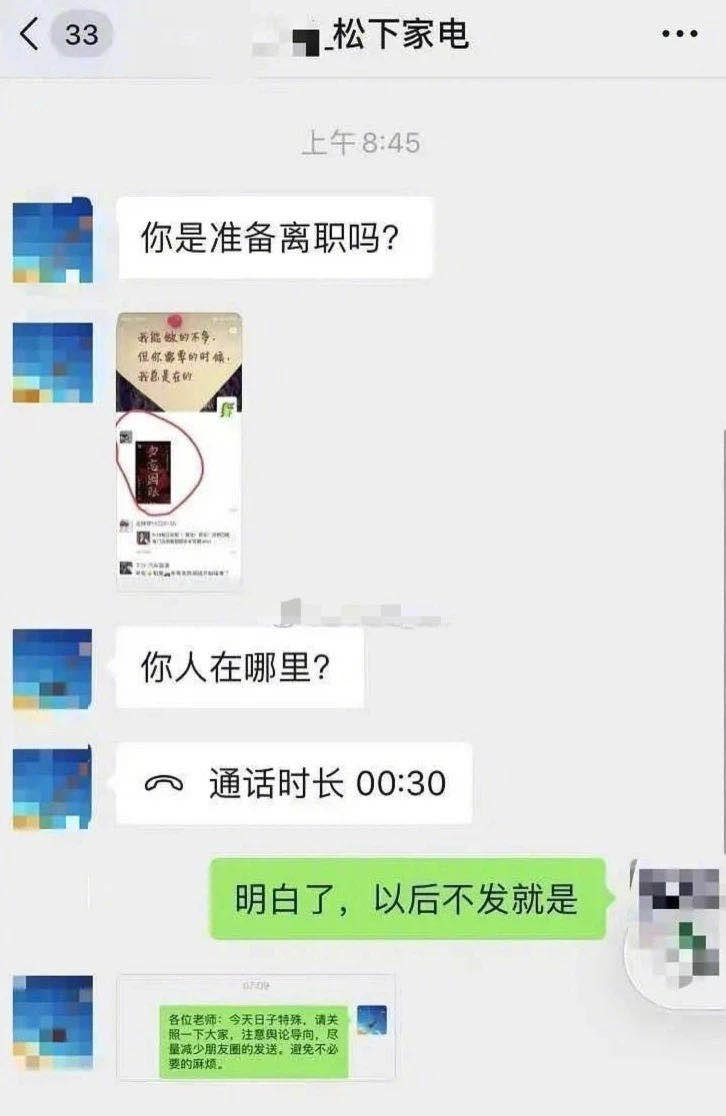Viewport: 726px width, 1116px height.
Task: Open the image of the forwarded notice message
Action: click(x=256, y=1028)
